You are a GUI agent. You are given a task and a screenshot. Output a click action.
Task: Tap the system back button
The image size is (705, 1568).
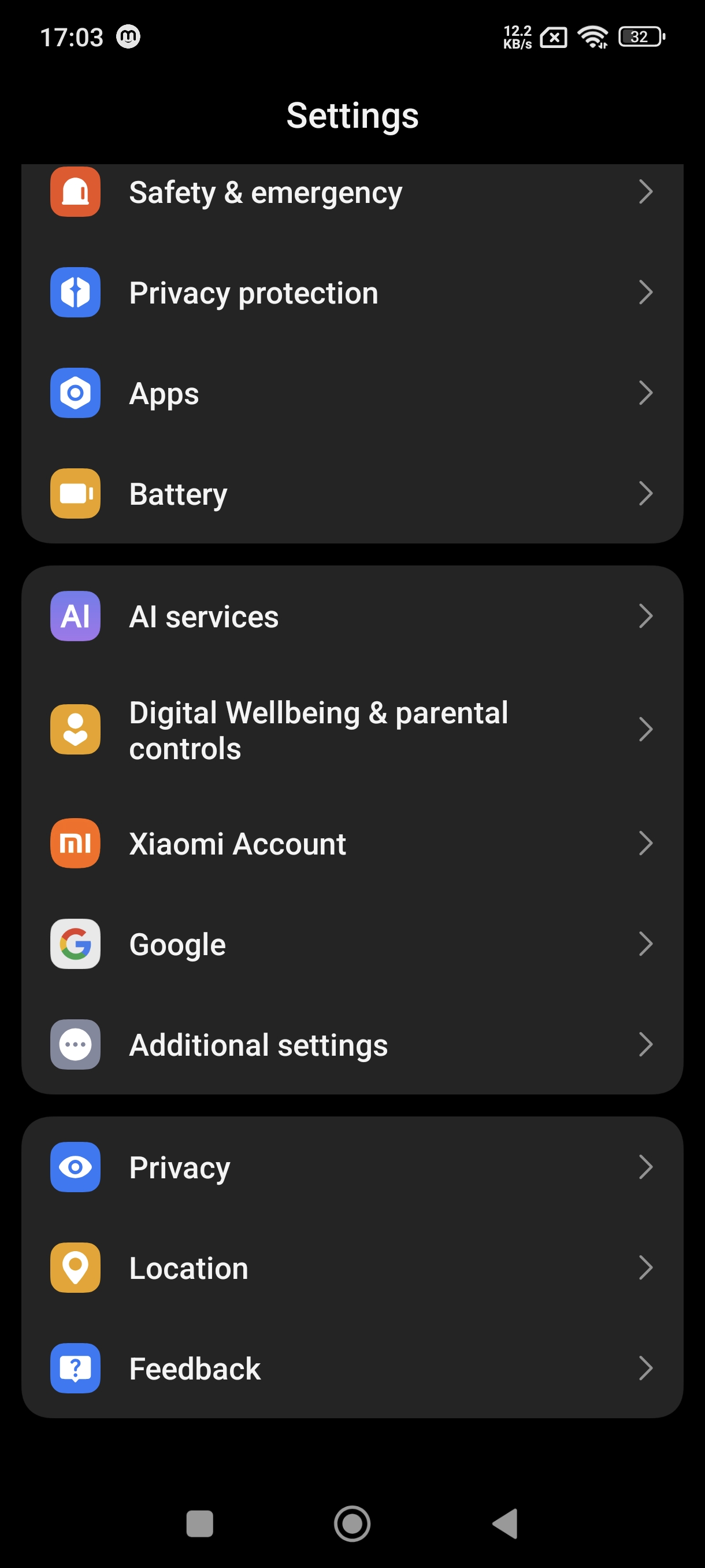click(505, 1523)
